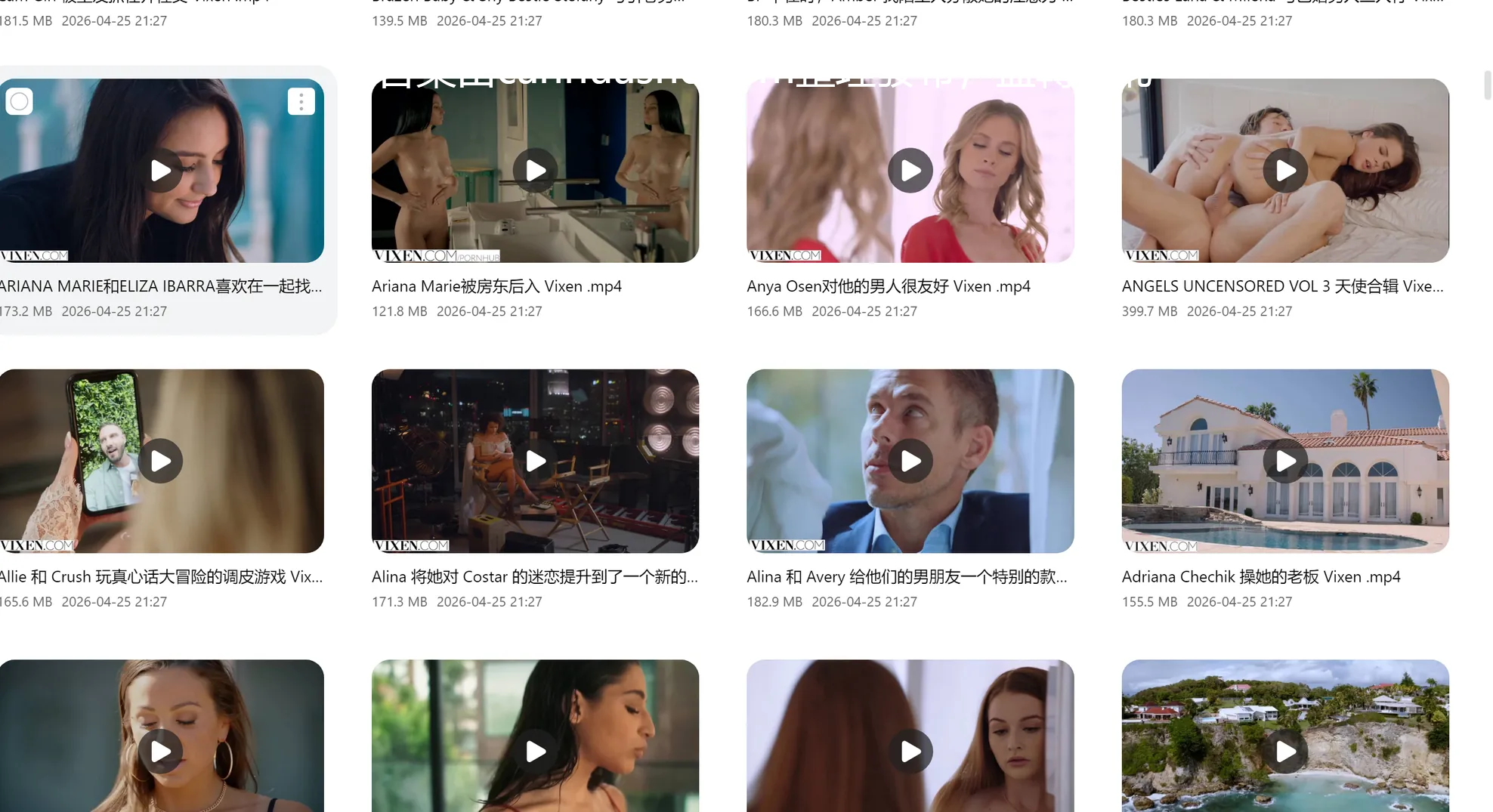Play the Alina 和 Avery video
Screen dimensions: 1493x812
[x=910, y=461]
